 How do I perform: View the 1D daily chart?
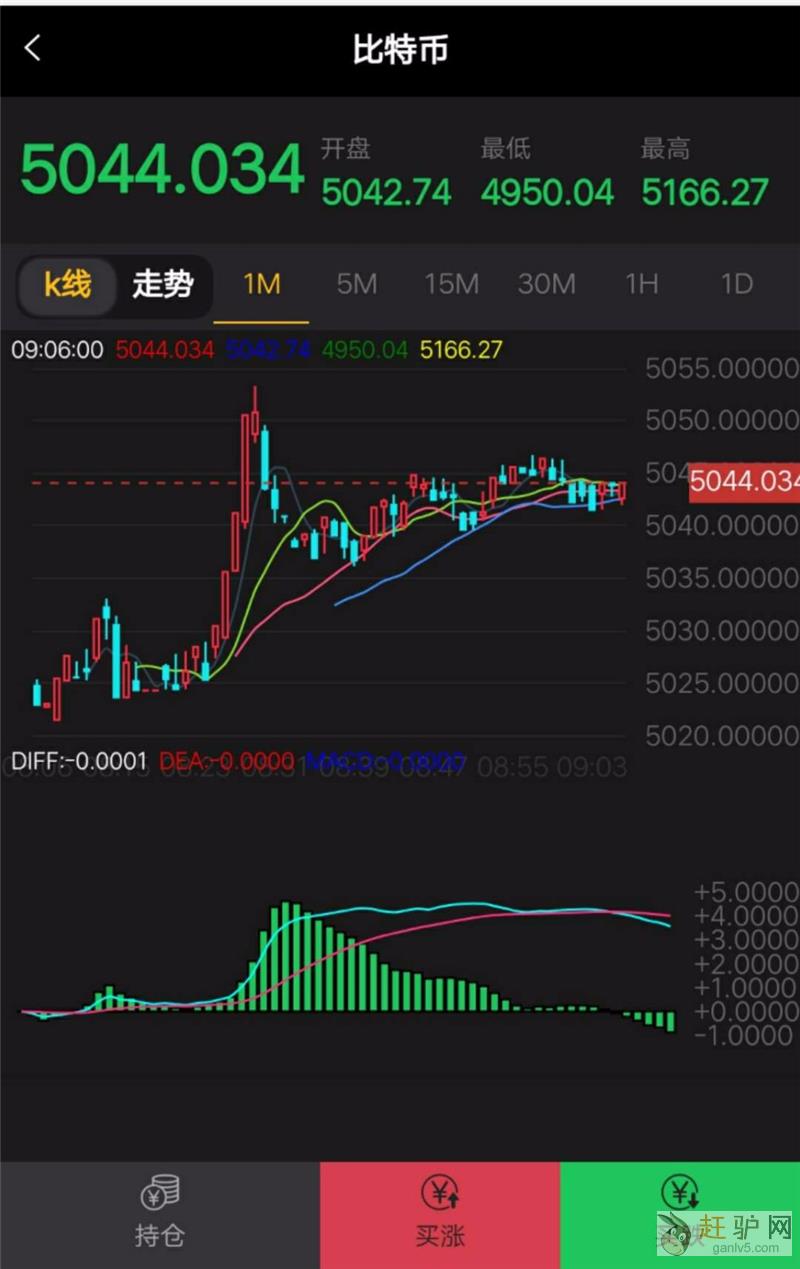click(x=736, y=285)
